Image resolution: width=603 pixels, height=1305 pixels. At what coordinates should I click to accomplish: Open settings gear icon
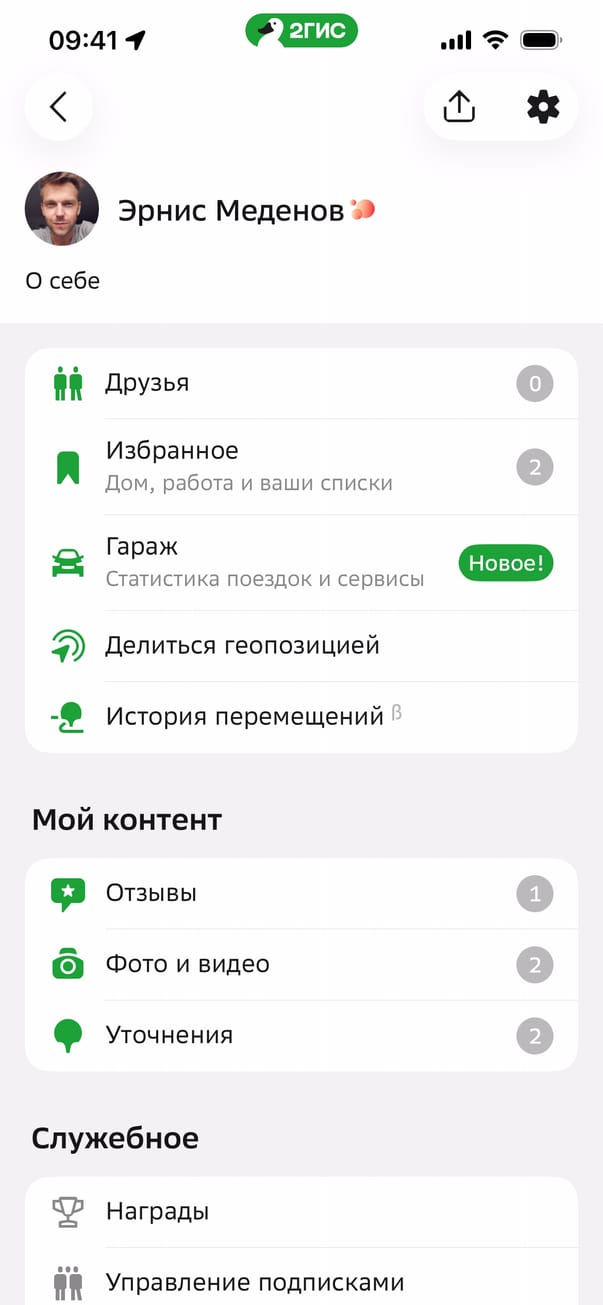coord(543,107)
